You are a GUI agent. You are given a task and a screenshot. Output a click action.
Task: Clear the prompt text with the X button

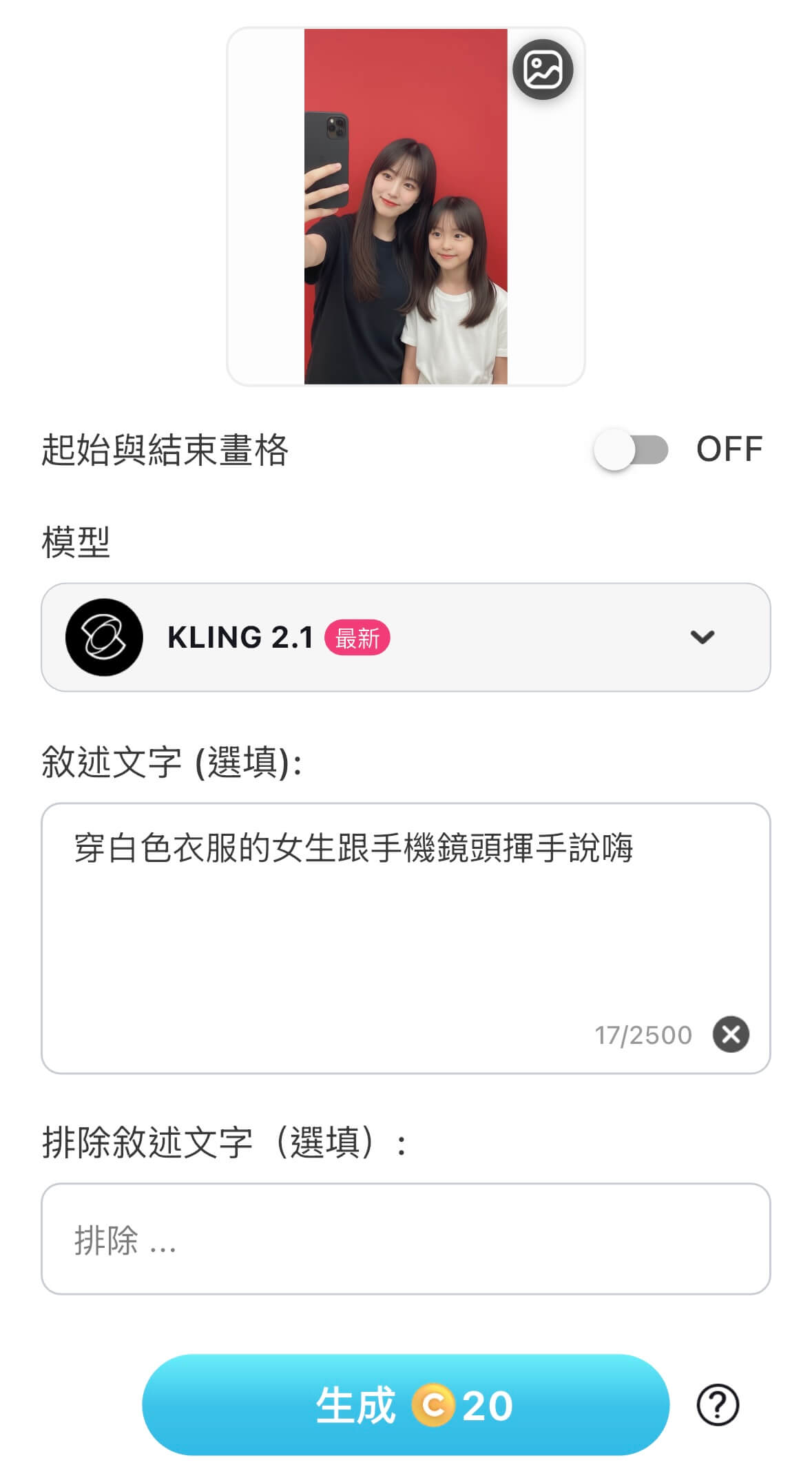(730, 1034)
